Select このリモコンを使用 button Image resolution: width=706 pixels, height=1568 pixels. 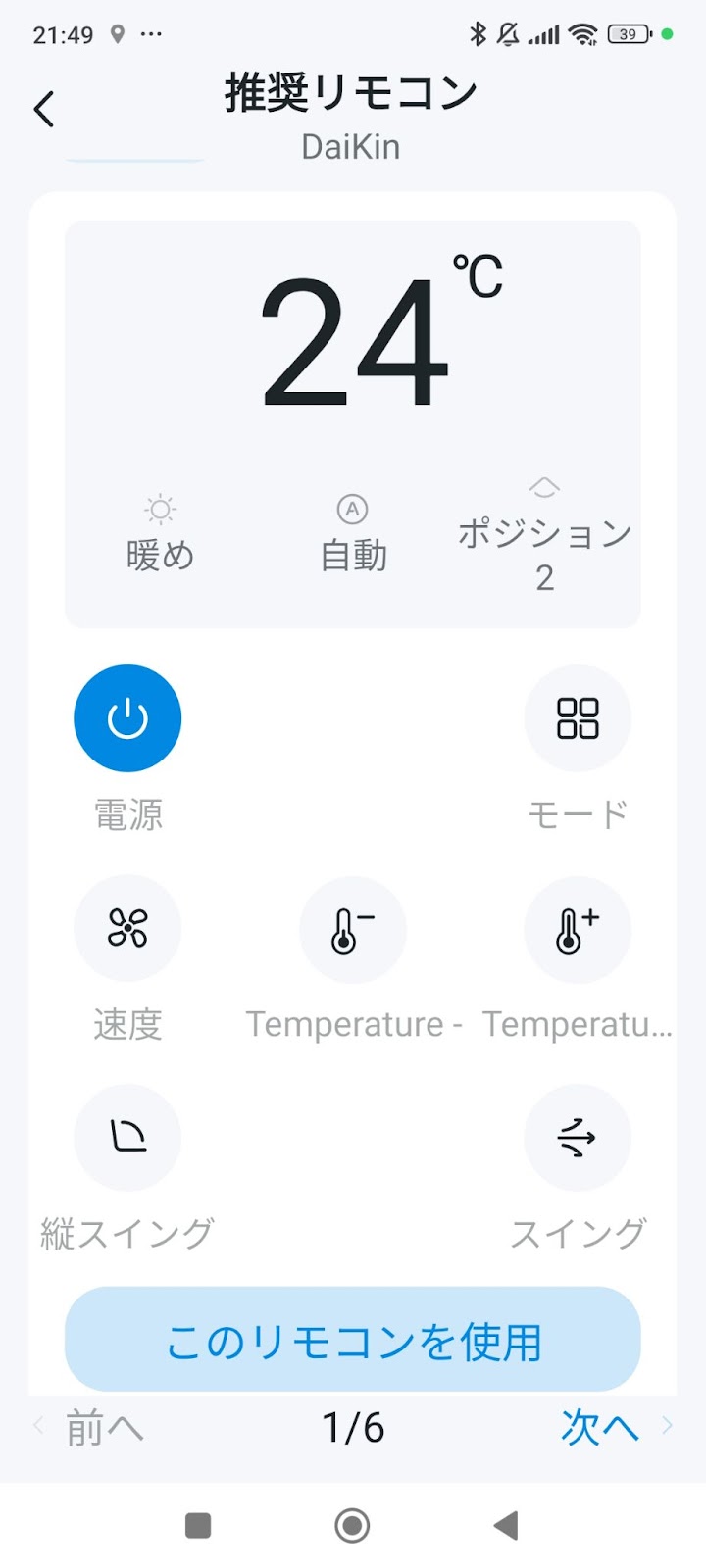point(353,1341)
